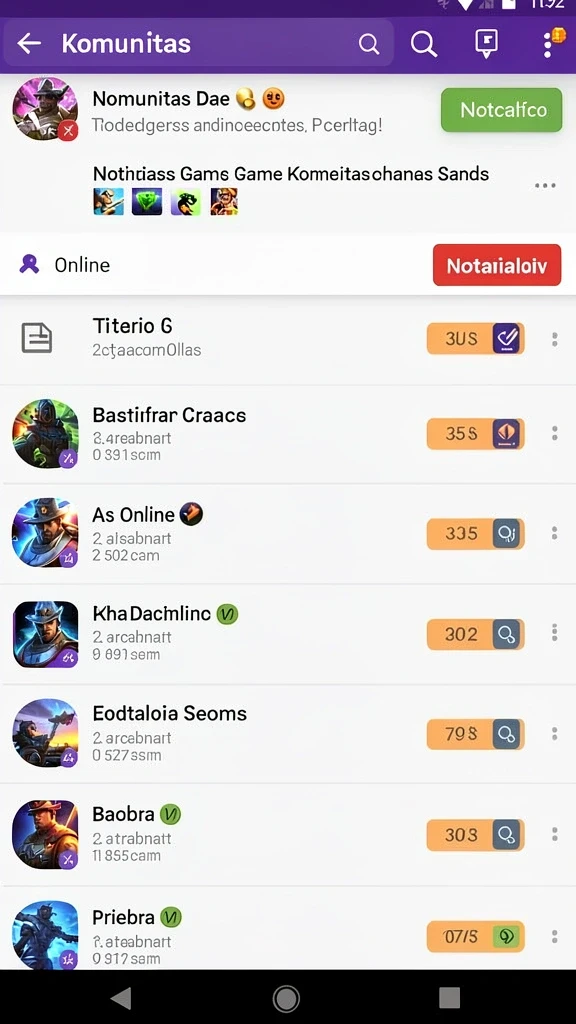Open the three-dot menu beside Nothtiass Gams
Image resolution: width=576 pixels, height=1024 pixels.
545,186
